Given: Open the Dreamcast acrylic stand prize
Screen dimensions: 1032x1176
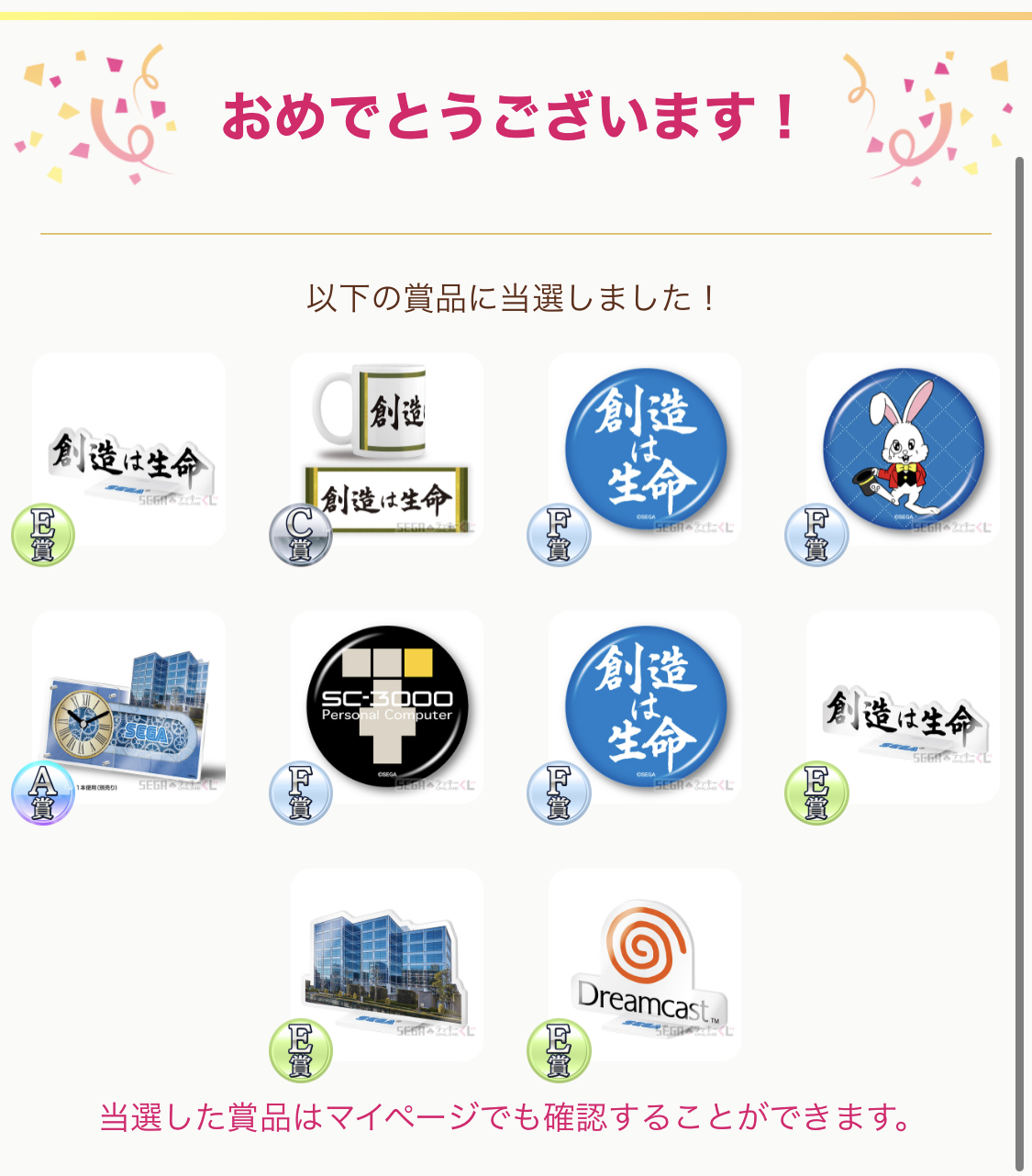Looking at the screenshot, I should (645, 965).
